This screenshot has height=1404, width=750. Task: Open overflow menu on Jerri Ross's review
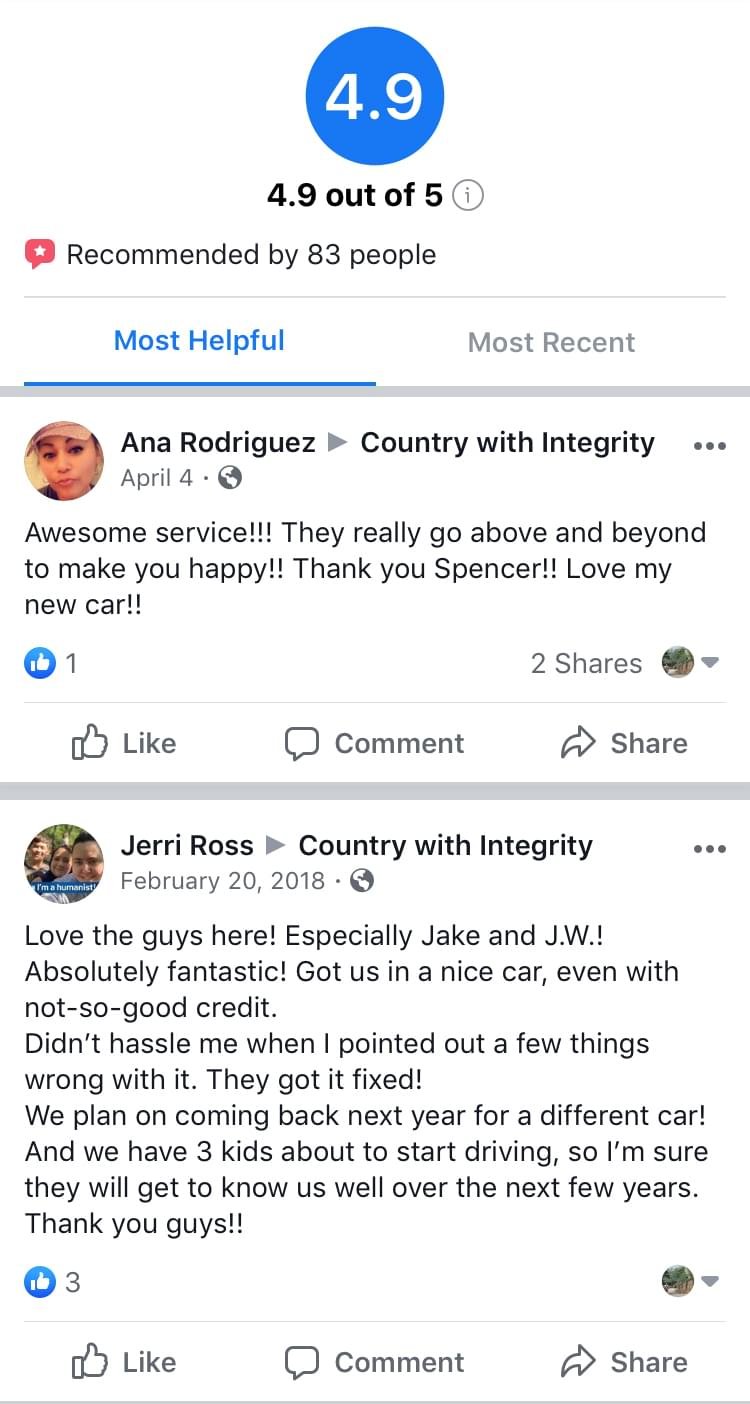pyautogui.click(x=709, y=849)
